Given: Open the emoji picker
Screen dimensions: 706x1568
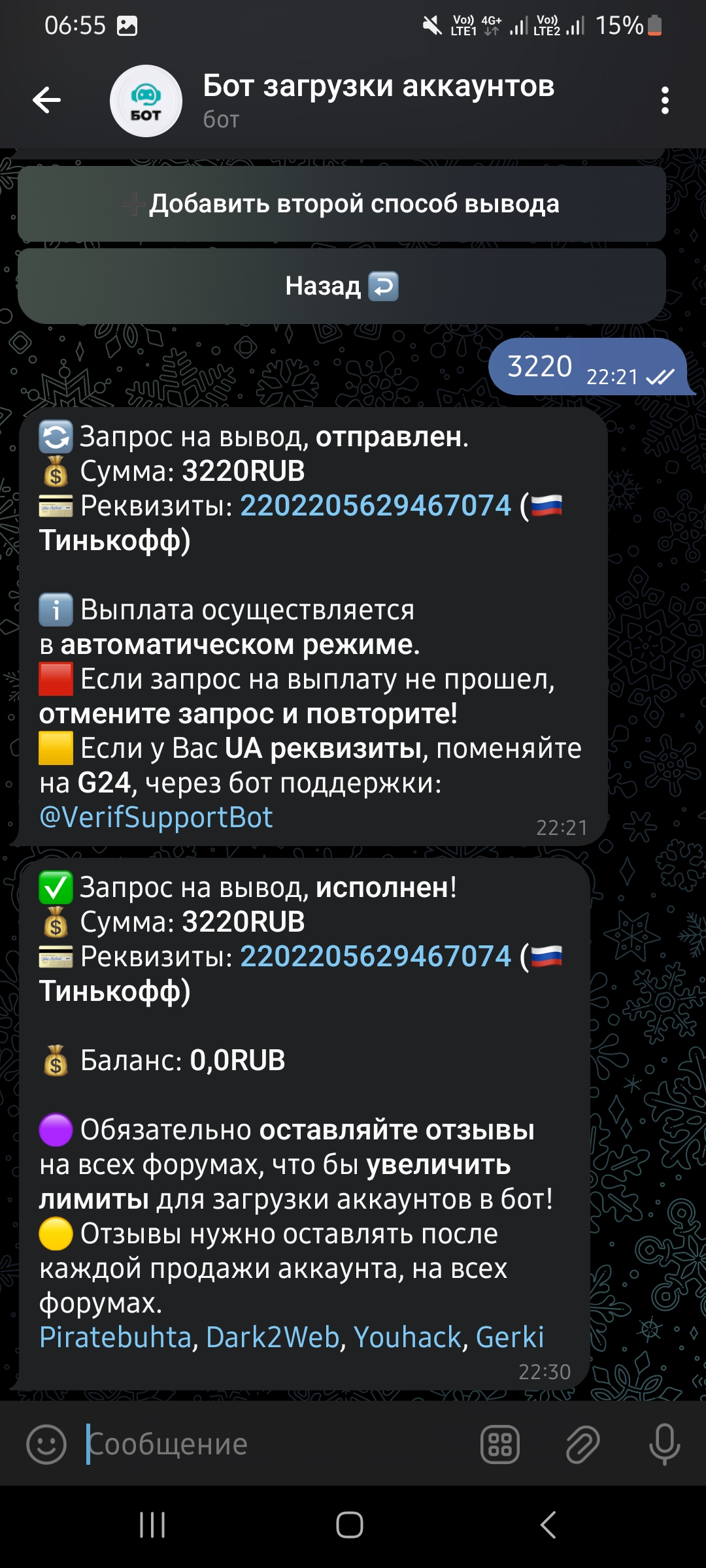Looking at the screenshot, I should 46,1445.
